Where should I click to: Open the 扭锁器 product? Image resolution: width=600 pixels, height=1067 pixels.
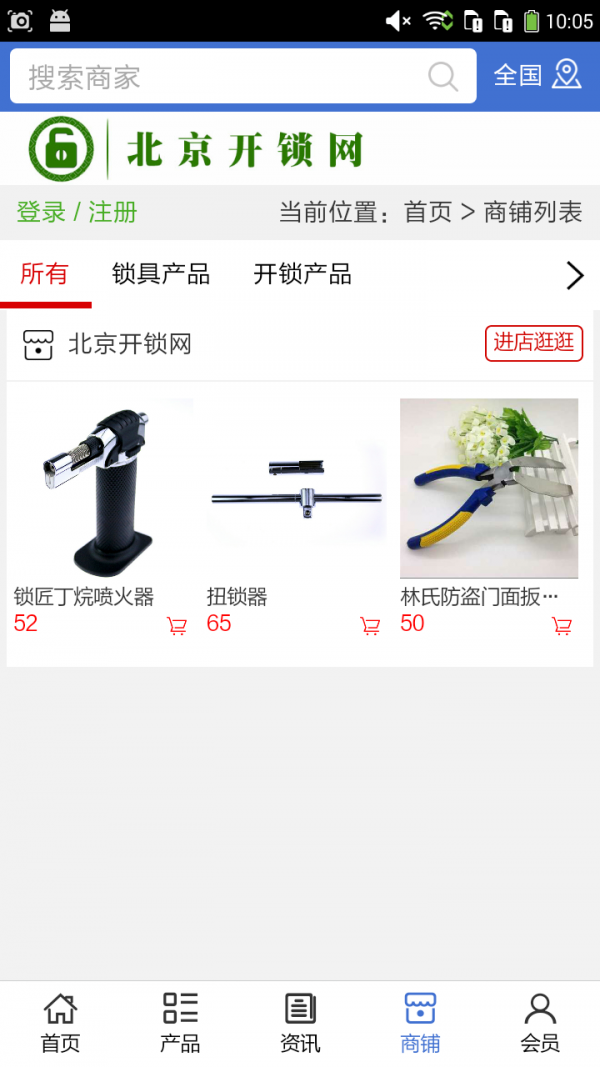[295, 488]
